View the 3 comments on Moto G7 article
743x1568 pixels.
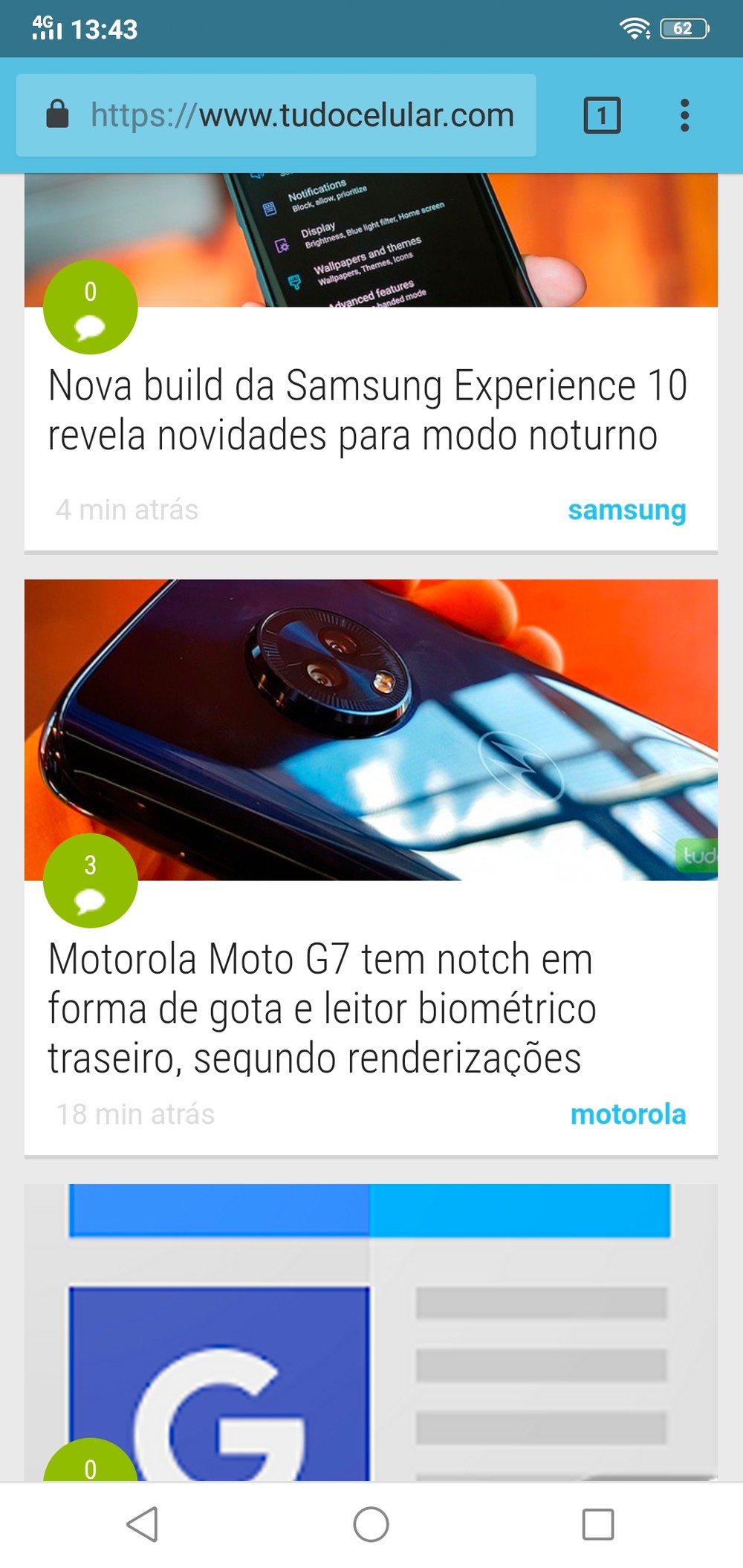[91, 881]
